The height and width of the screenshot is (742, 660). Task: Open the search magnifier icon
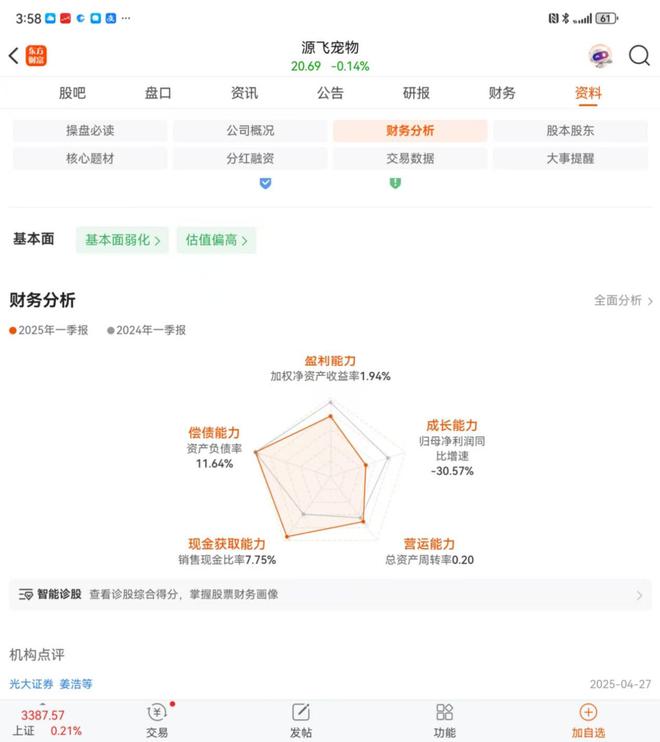pyautogui.click(x=639, y=56)
